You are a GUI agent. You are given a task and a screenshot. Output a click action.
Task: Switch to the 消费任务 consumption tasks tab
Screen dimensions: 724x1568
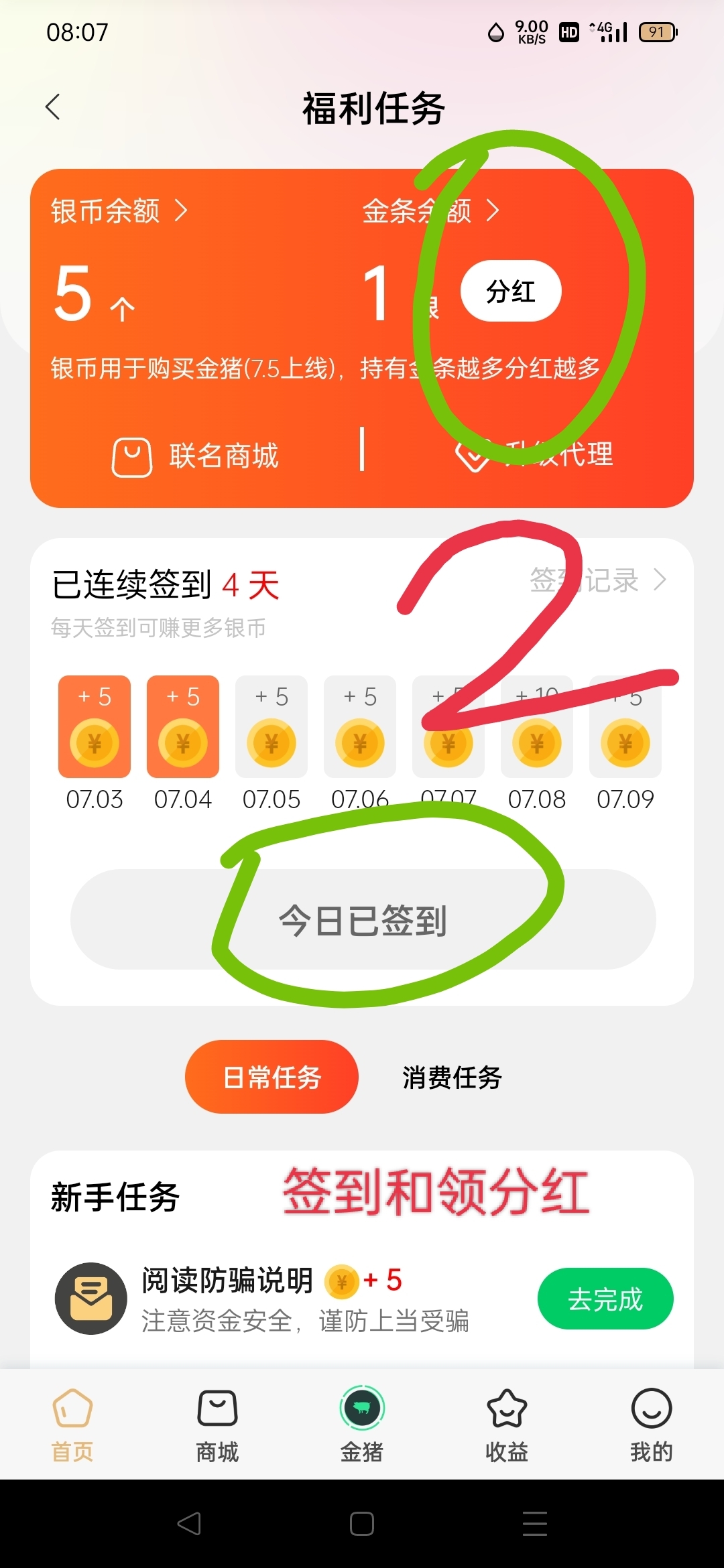pos(451,1076)
